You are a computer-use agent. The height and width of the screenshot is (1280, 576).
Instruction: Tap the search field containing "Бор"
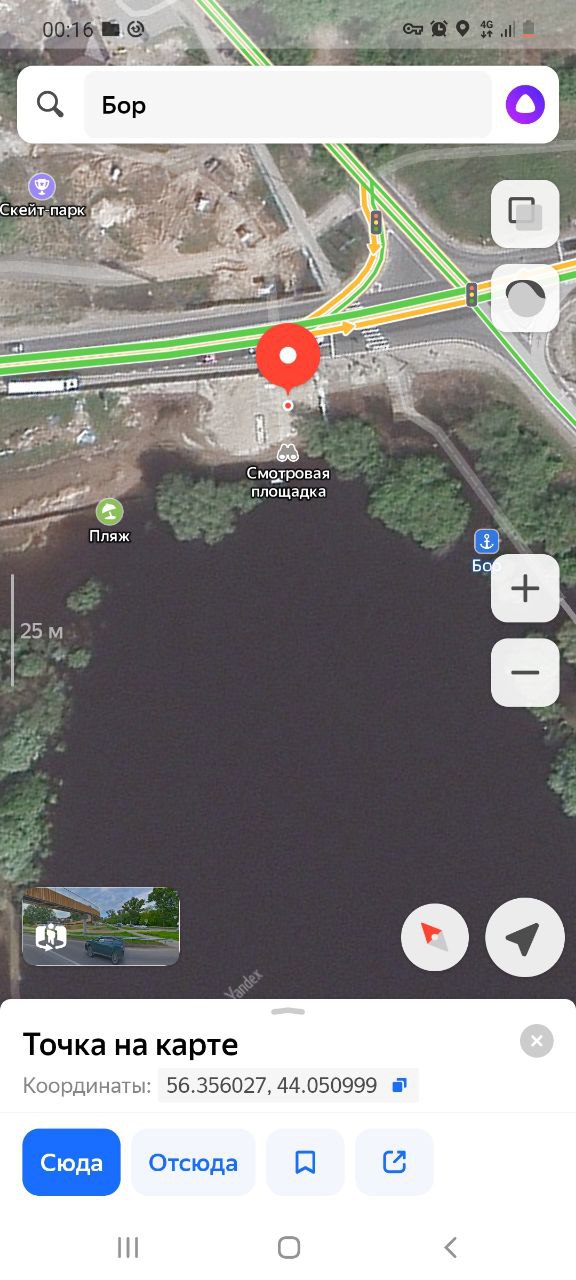[x=288, y=104]
